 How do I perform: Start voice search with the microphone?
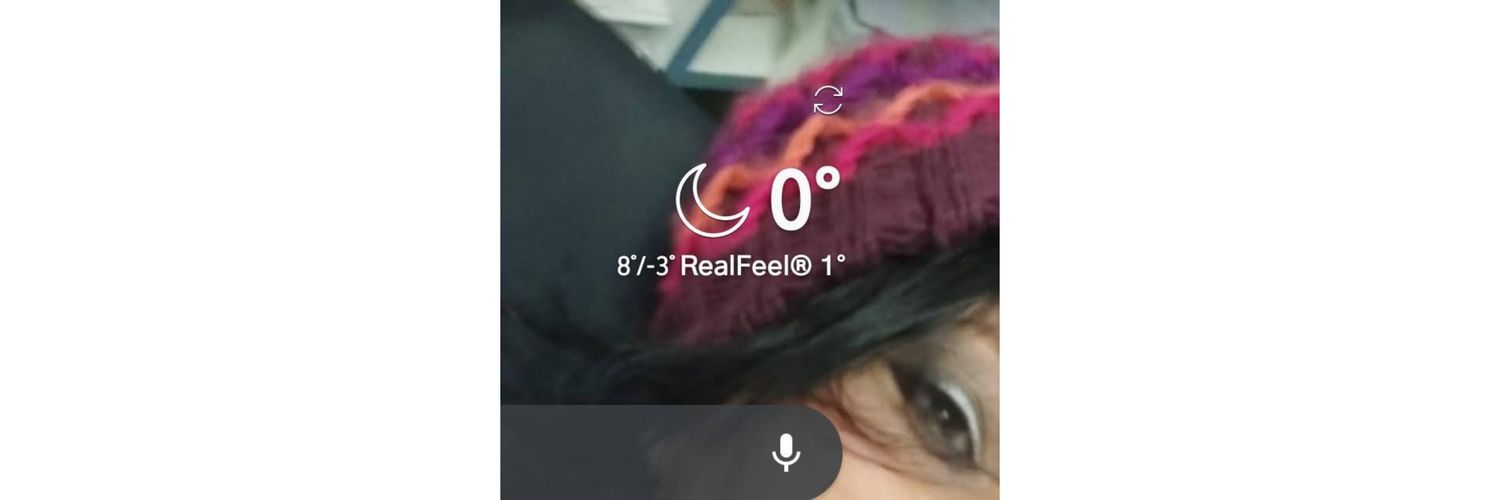(786, 452)
